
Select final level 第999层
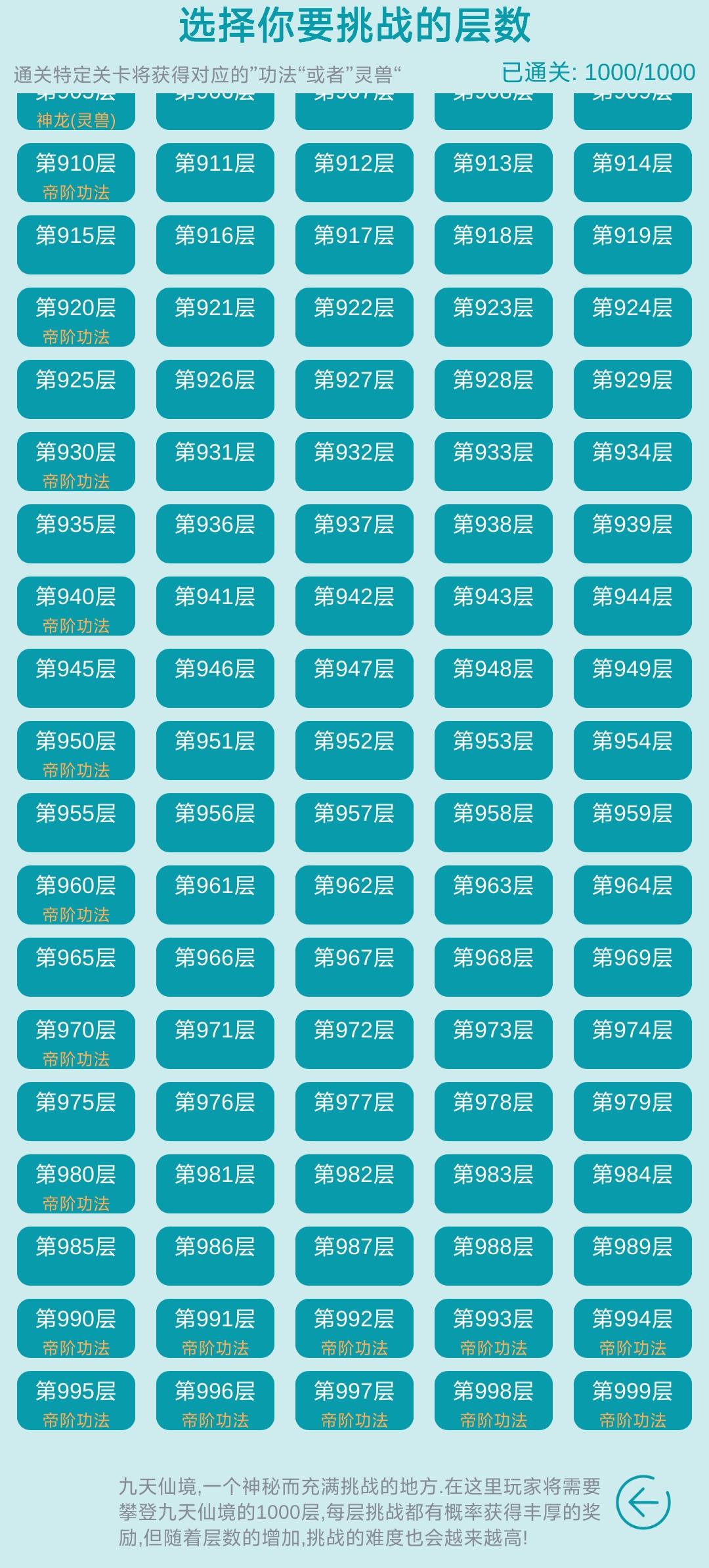tap(633, 1401)
